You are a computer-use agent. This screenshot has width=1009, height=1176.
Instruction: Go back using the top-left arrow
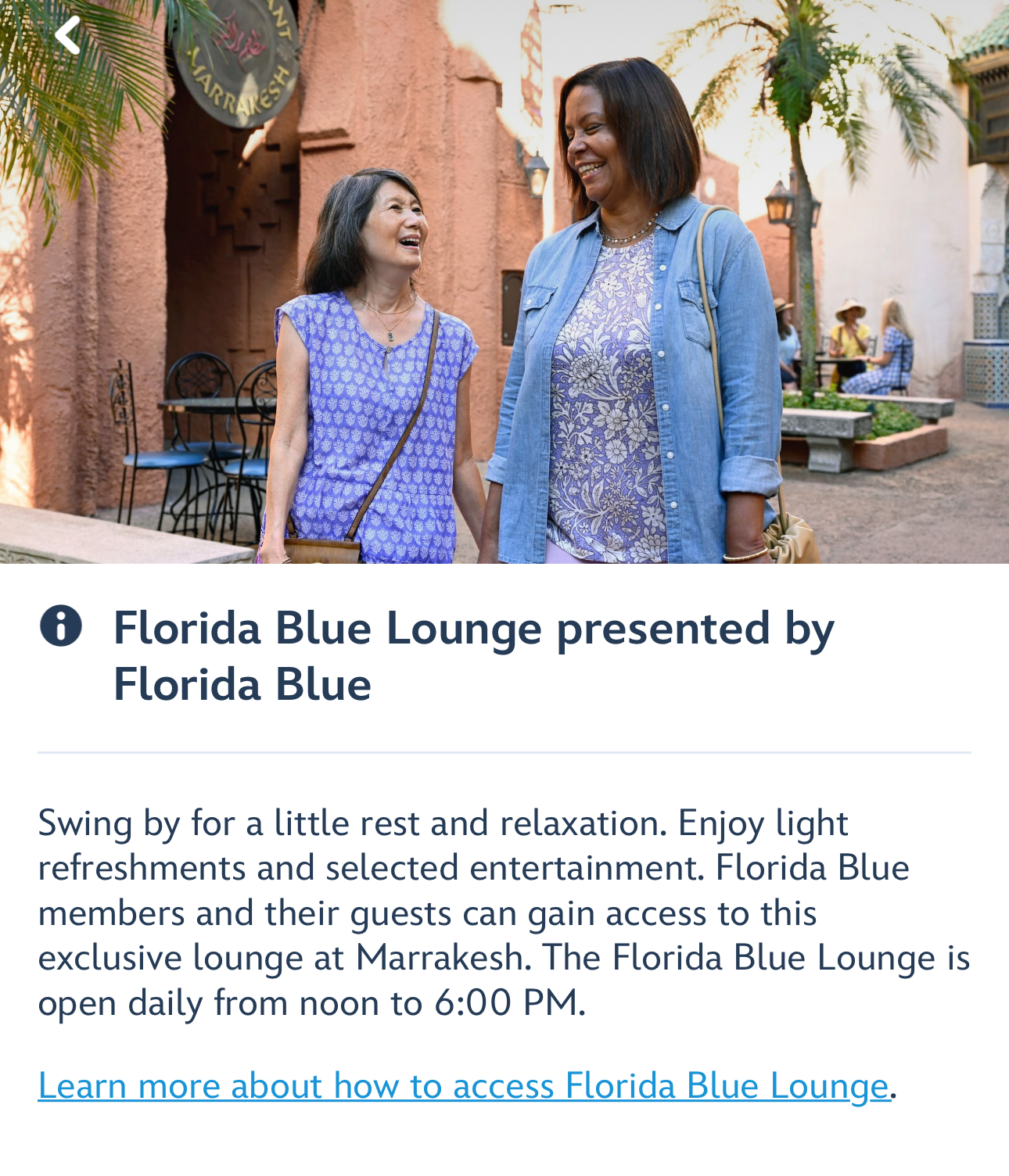pyautogui.click(x=68, y=35)
